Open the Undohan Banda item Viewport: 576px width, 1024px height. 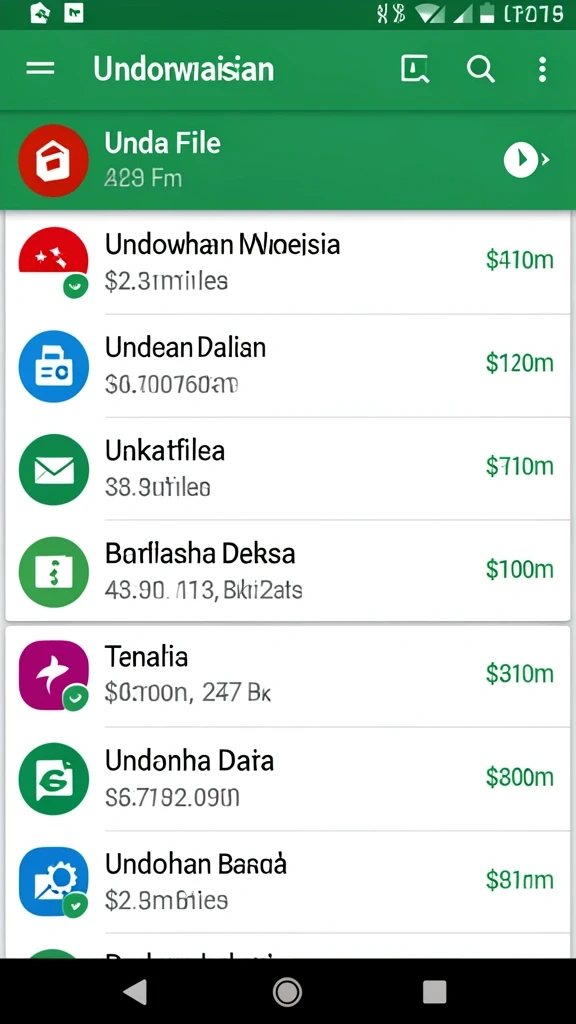pyautogui.click(x=288, y=882)
